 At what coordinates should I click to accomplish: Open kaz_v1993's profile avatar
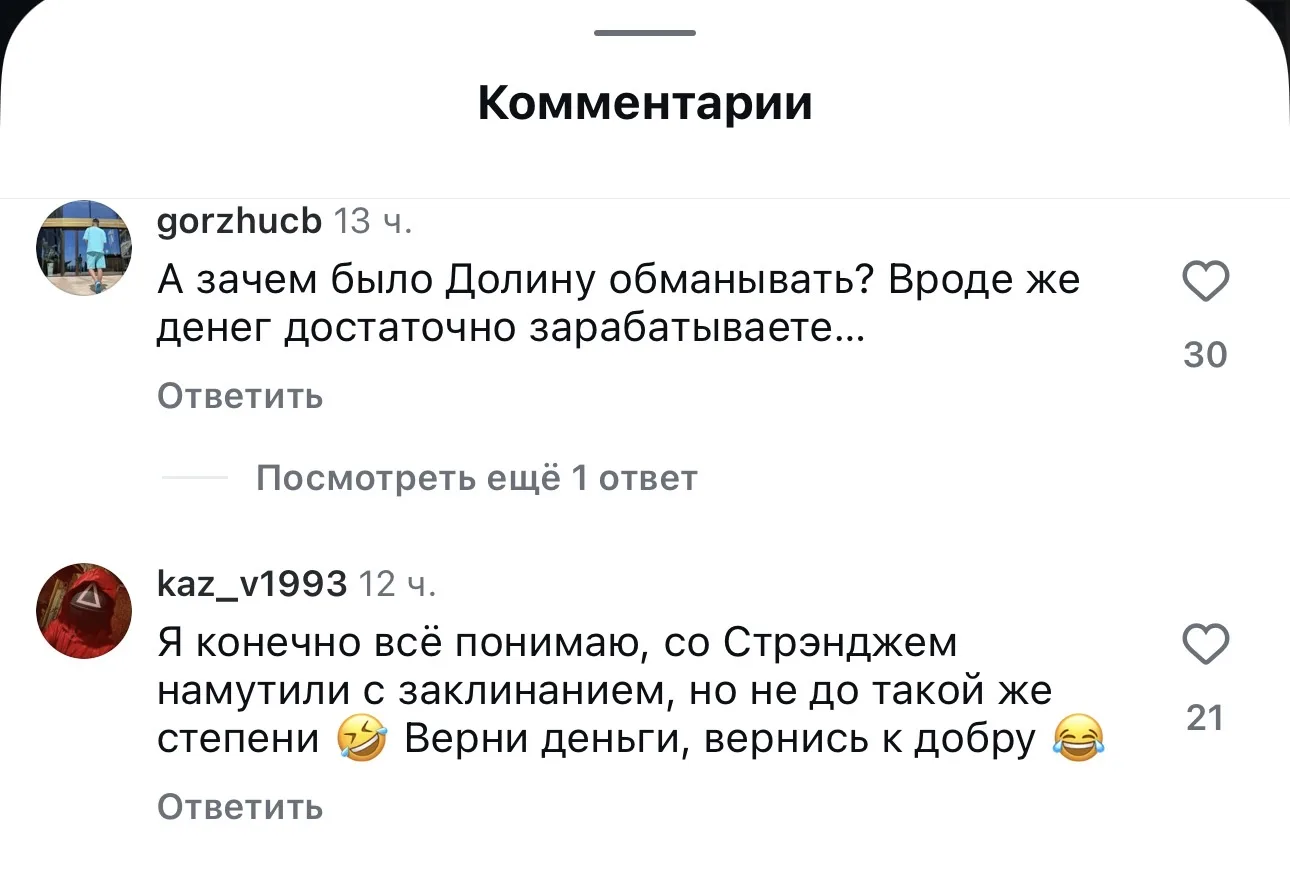[84, 610]
